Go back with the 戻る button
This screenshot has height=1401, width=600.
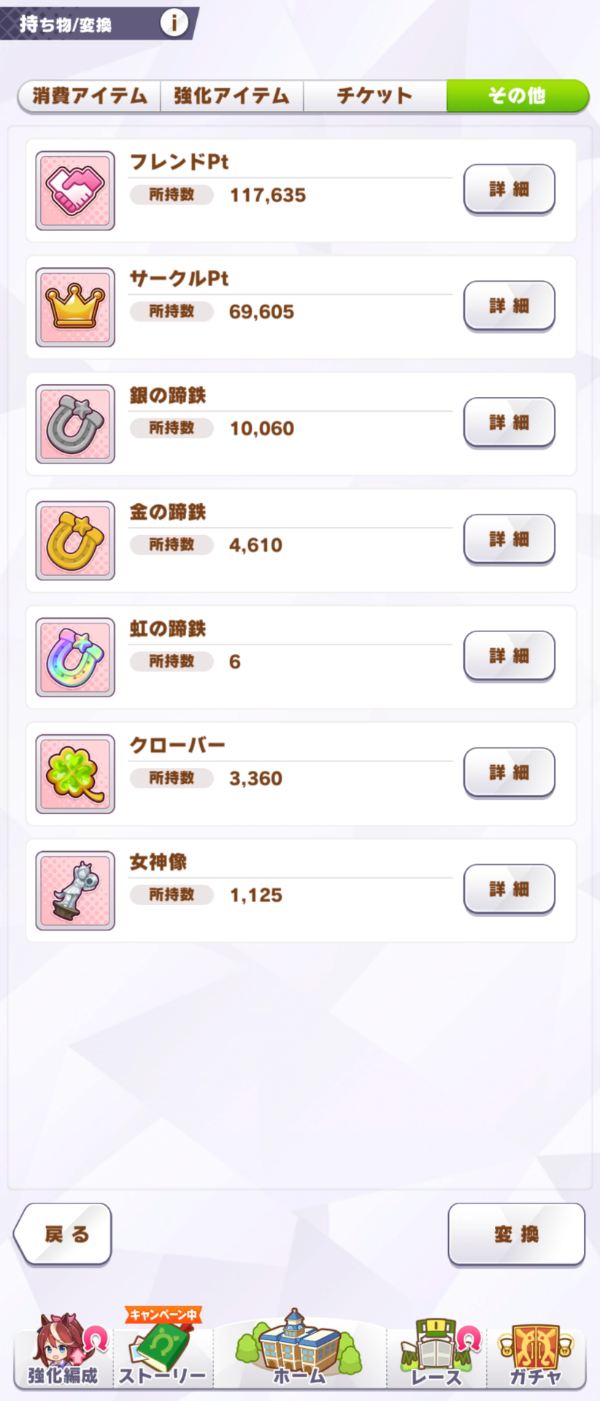pyautogui.click(x=65, y=1234)
